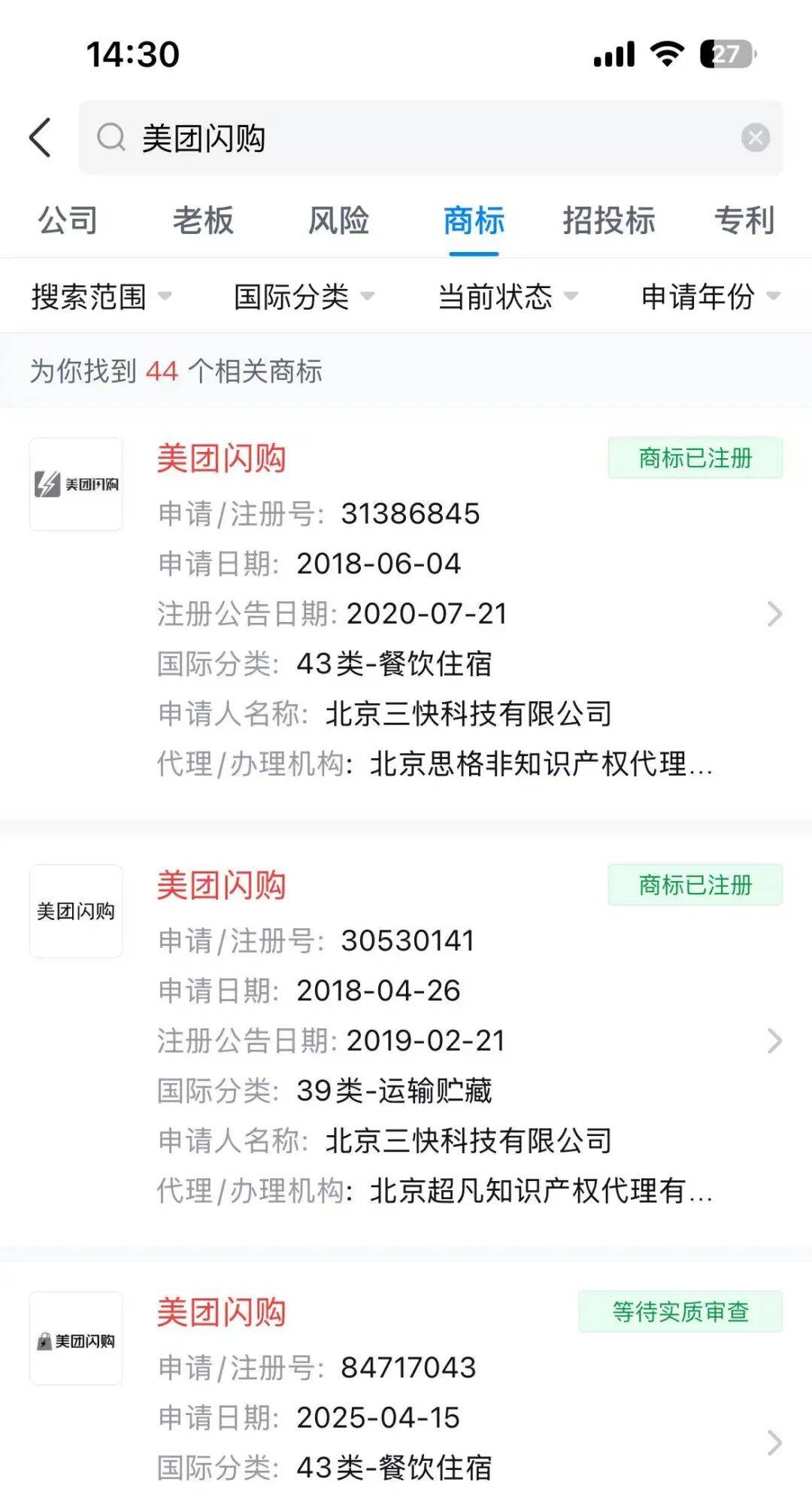812x1494 pixels.
Task: Open the 招投标 tab
Action: pyautogui.click(x=607, y=221)
